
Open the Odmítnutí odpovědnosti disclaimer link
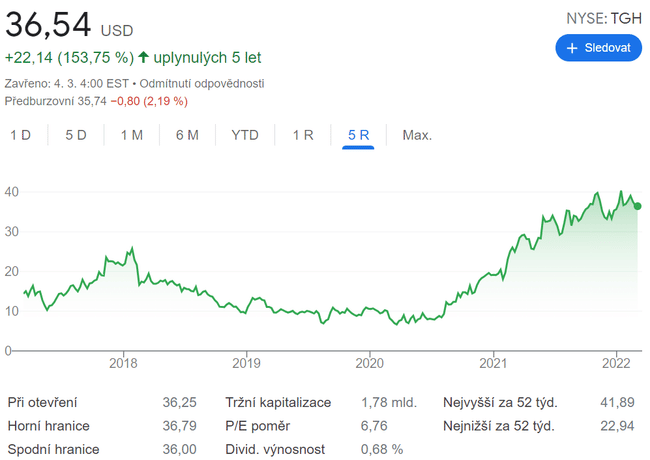click(x=202, y=83)
